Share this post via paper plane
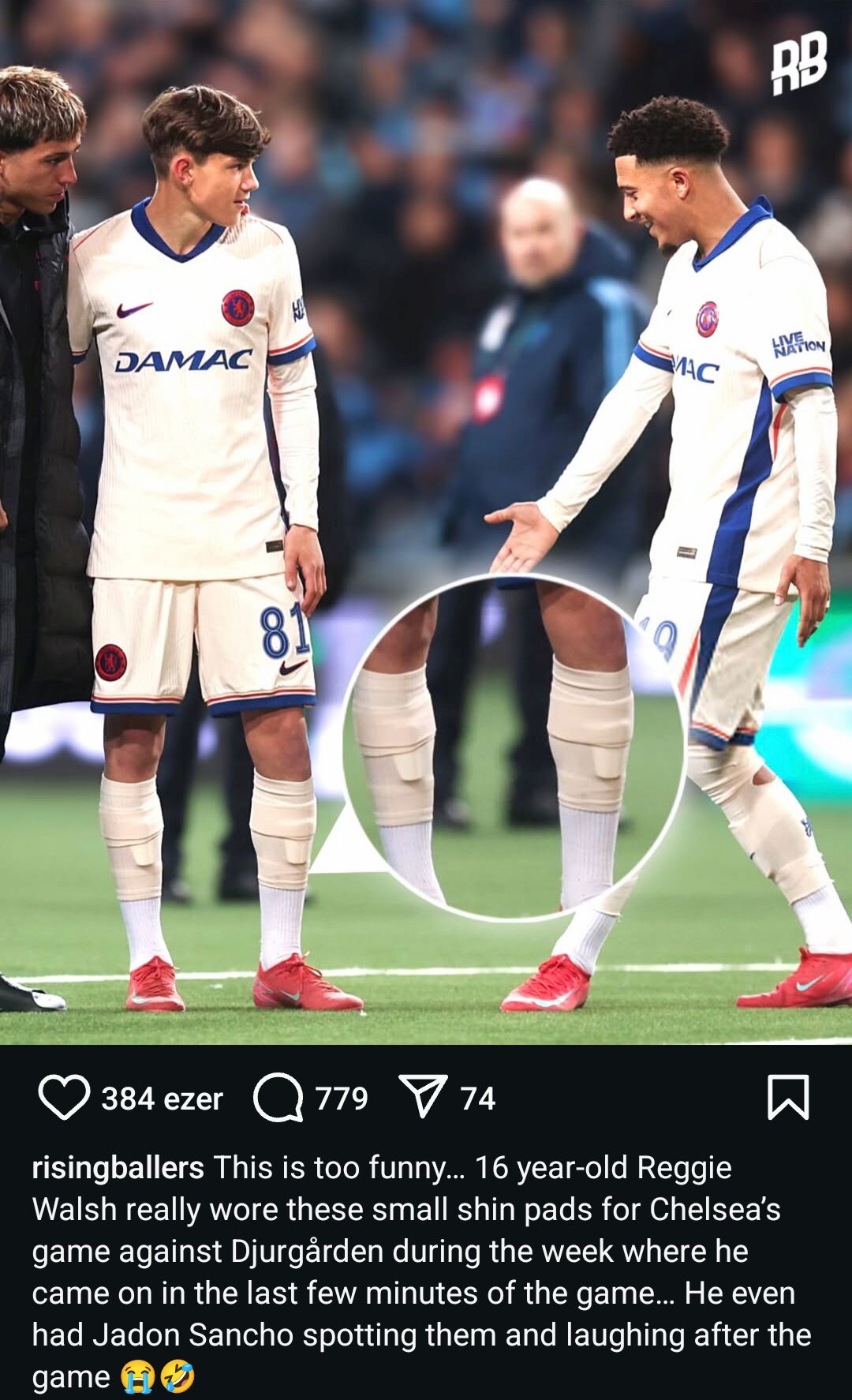The image size is (852, 1400). 423,1095
